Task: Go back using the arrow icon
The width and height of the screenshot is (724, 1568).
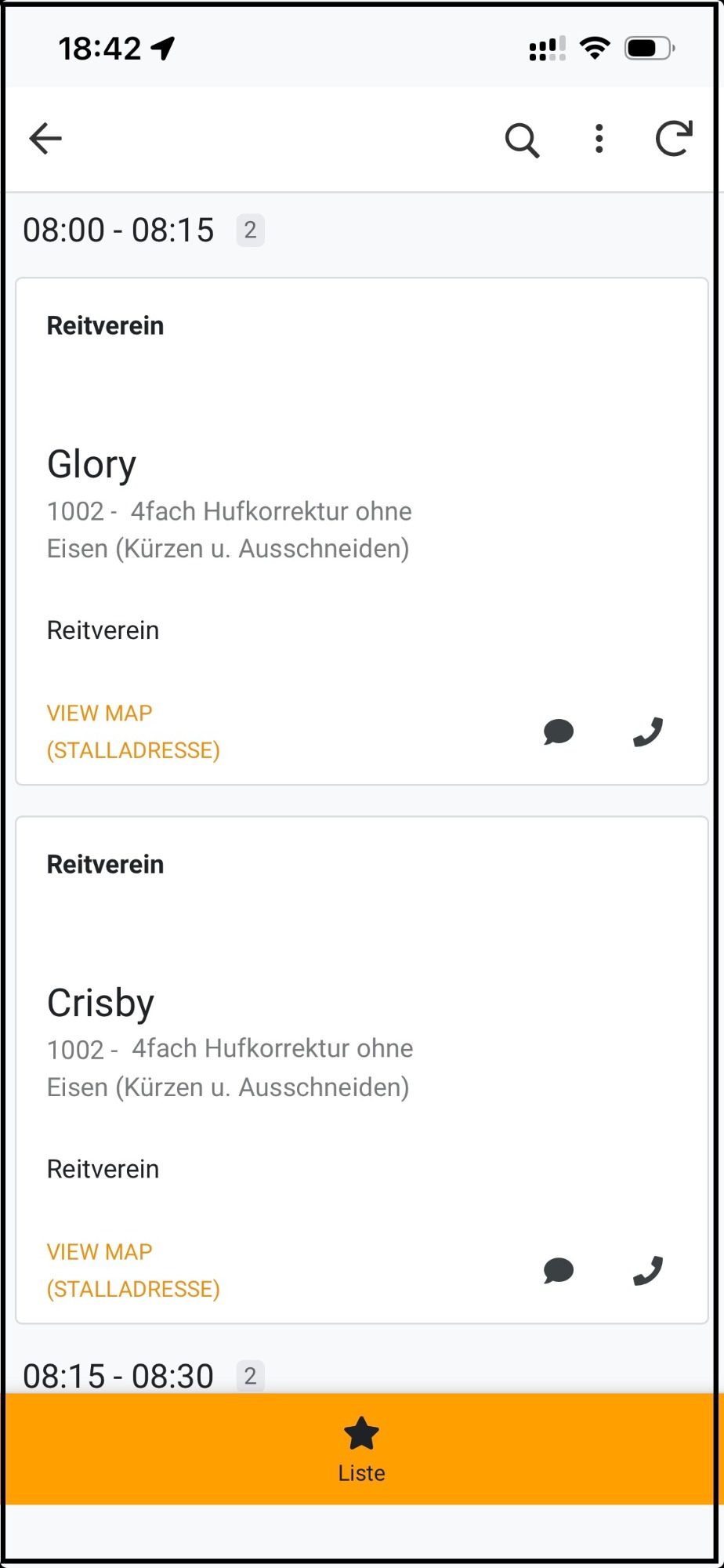Action: click(x=45, y=139)
